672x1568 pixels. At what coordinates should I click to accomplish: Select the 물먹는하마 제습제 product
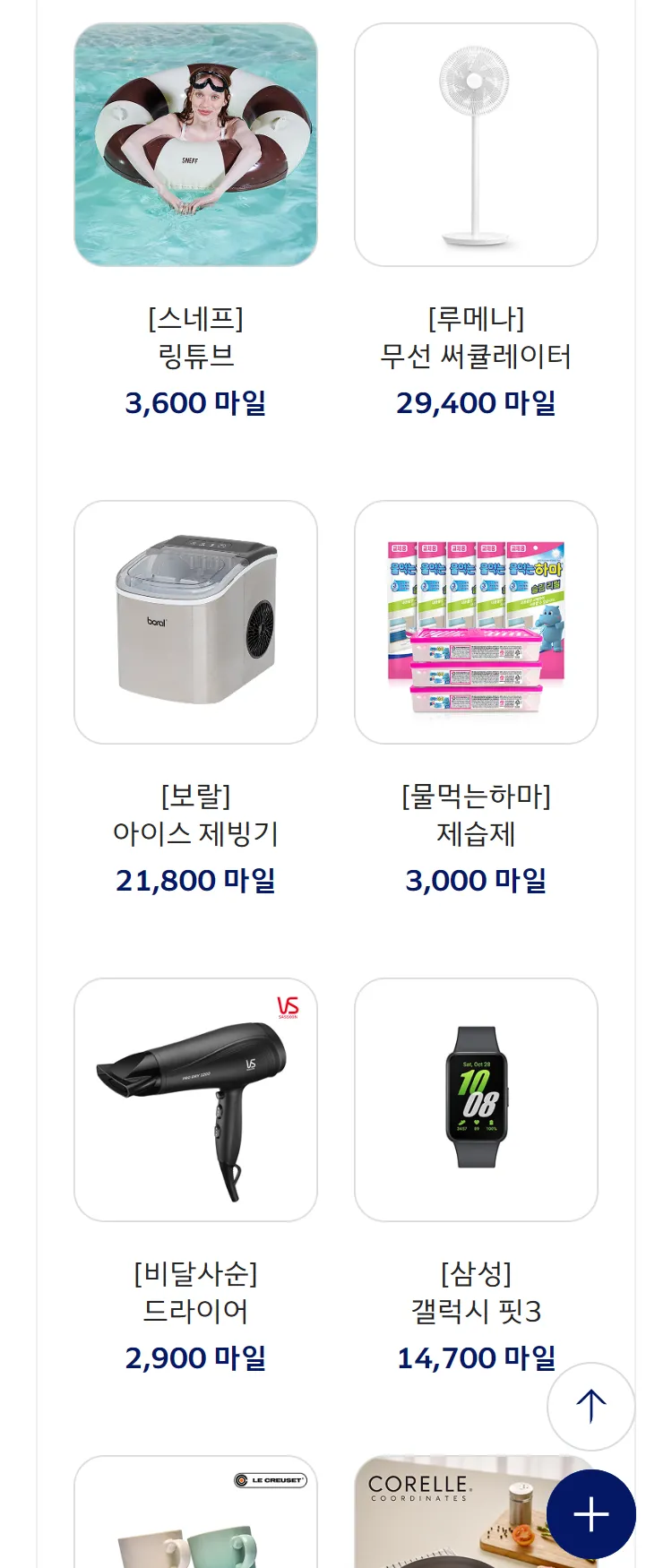coord(476,623)
